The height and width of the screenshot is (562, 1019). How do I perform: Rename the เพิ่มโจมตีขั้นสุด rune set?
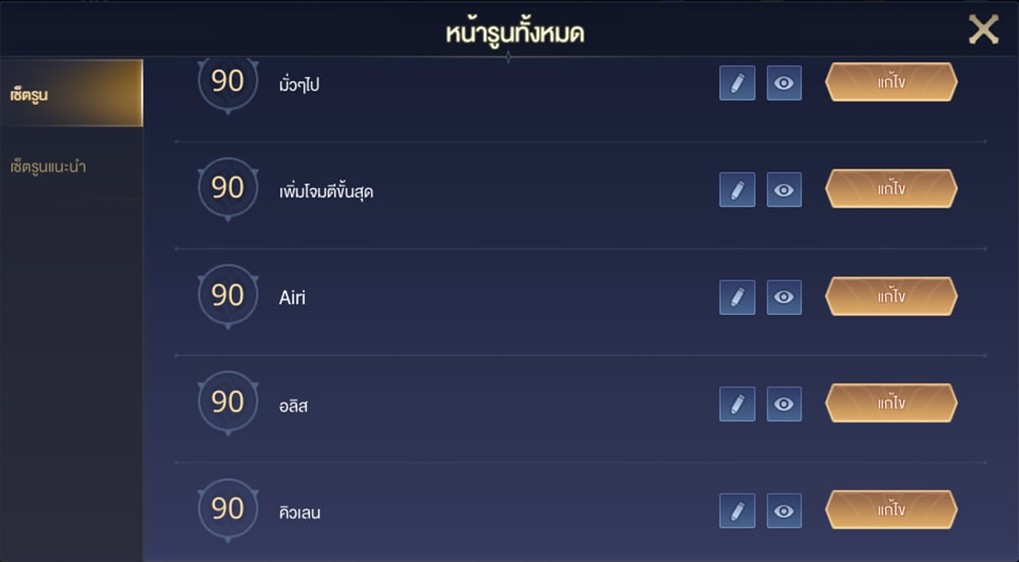737,190
